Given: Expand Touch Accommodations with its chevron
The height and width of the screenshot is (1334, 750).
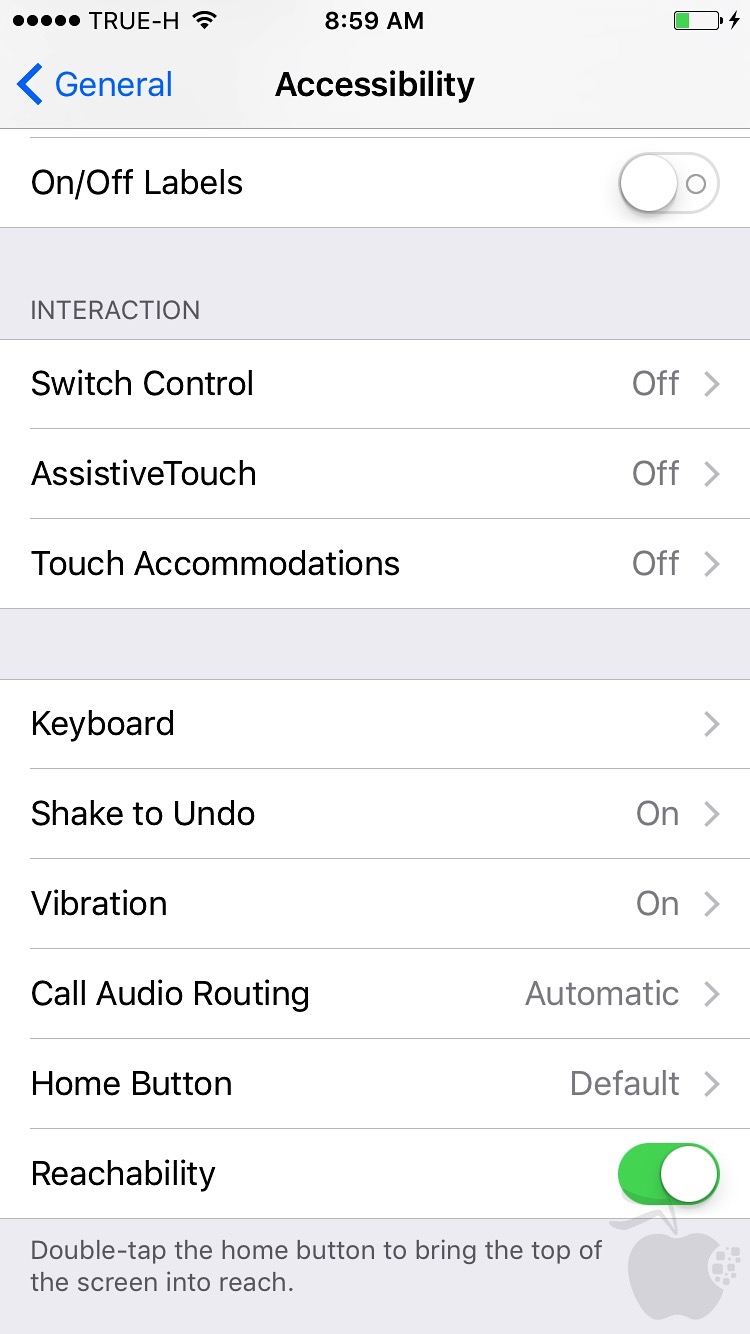Looking at the screenshot, I should pyautogui.click(x=712, y=563).
